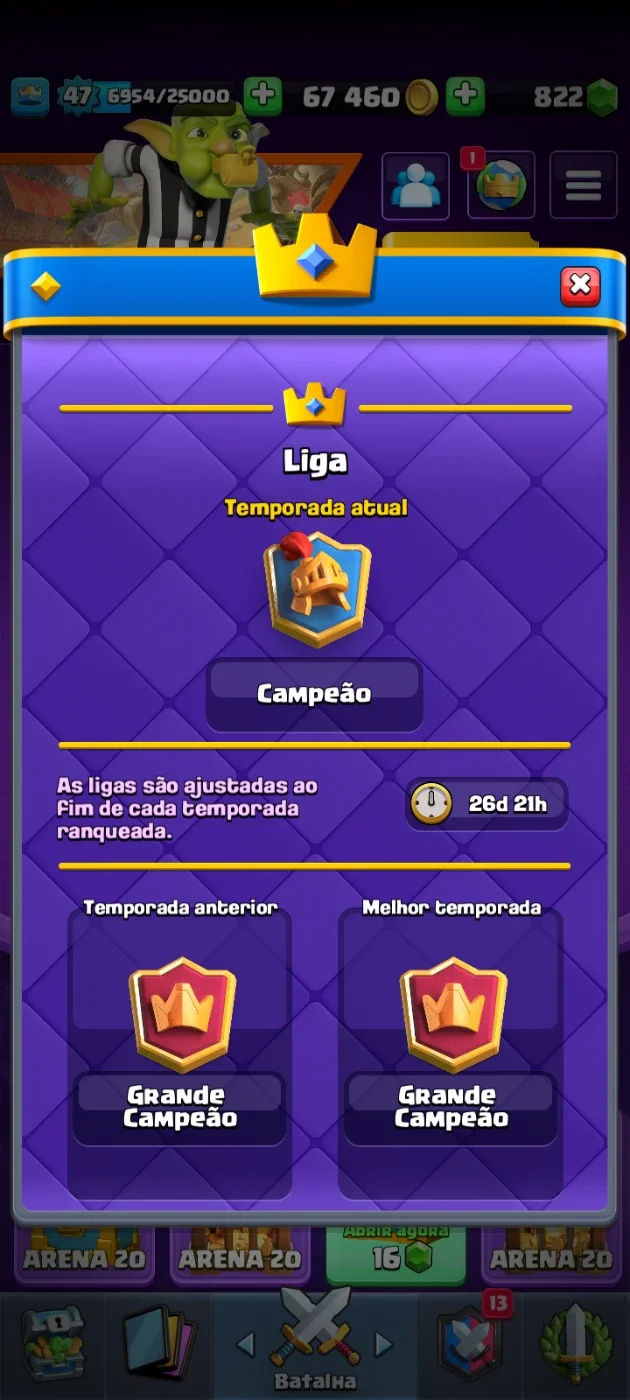Add more gold with the plus button
Image resolution: width=630 pixels, height=1400 pixels.
pos(263,96)
